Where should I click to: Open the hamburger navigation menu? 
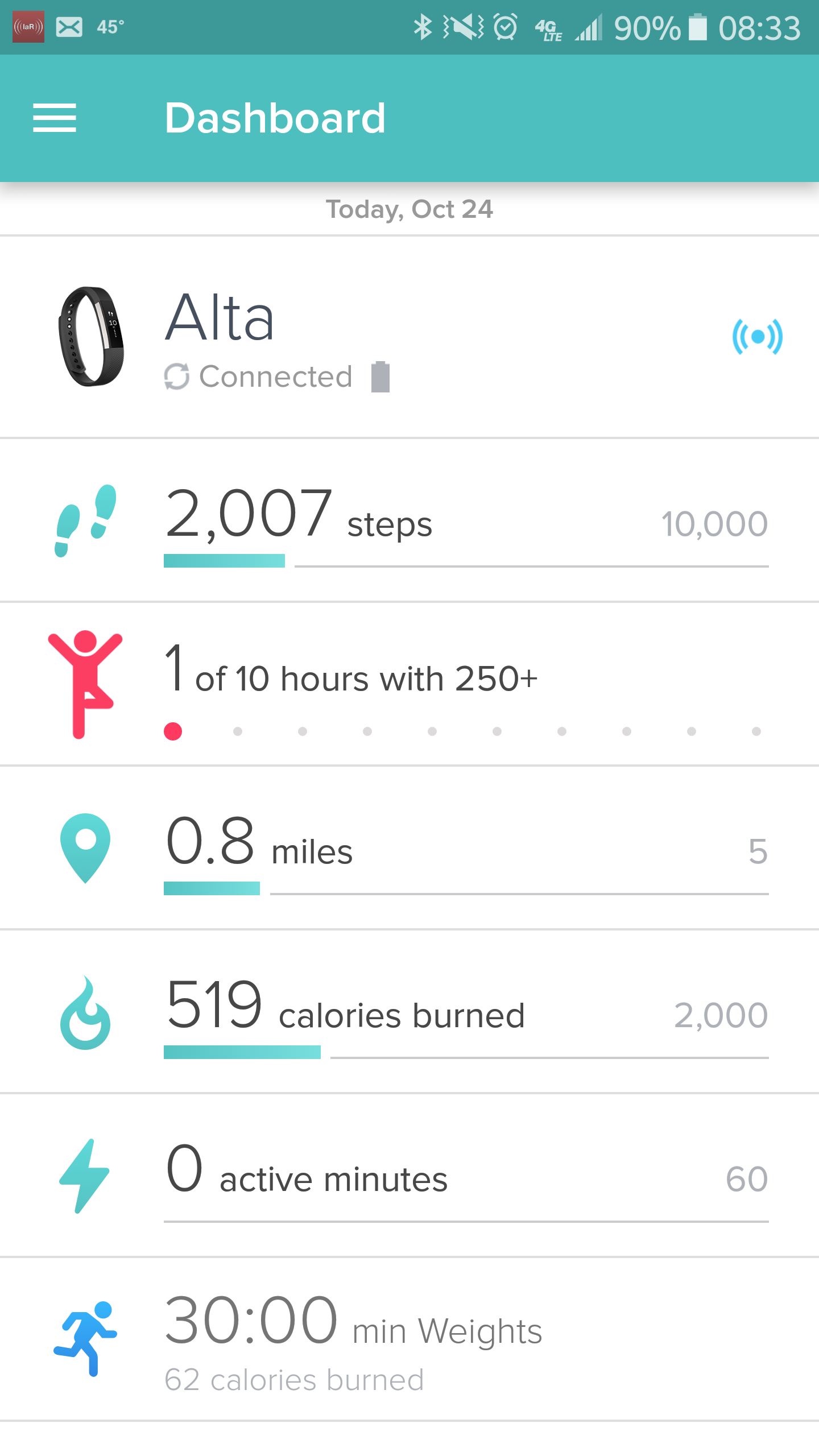pos(55,118)
